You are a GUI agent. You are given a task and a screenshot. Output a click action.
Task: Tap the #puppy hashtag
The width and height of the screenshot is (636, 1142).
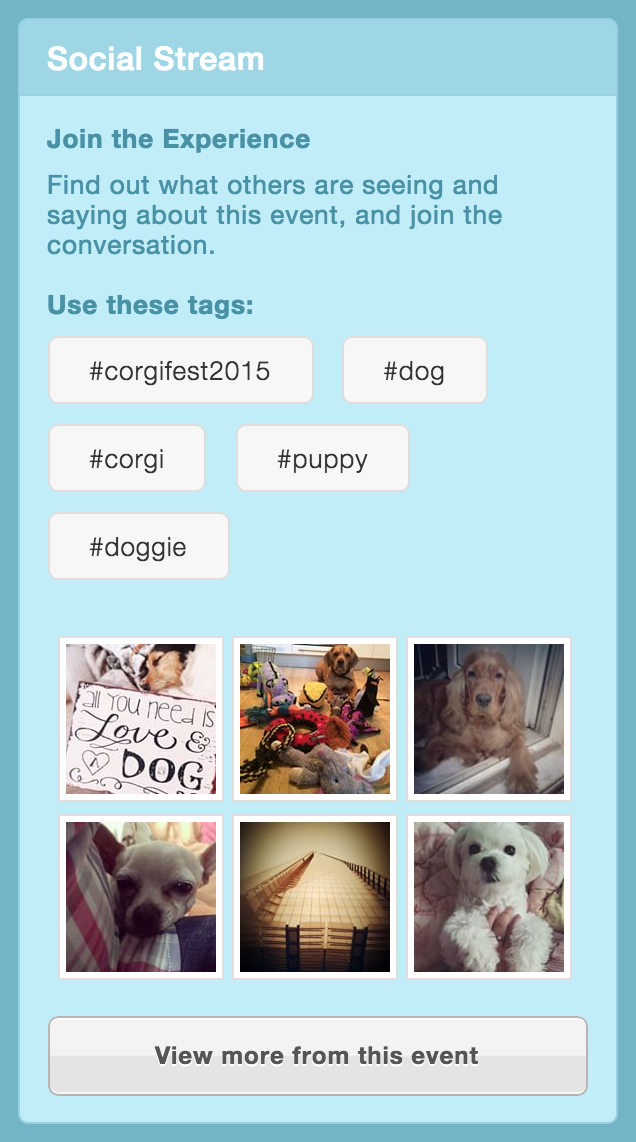pos(323,458)
